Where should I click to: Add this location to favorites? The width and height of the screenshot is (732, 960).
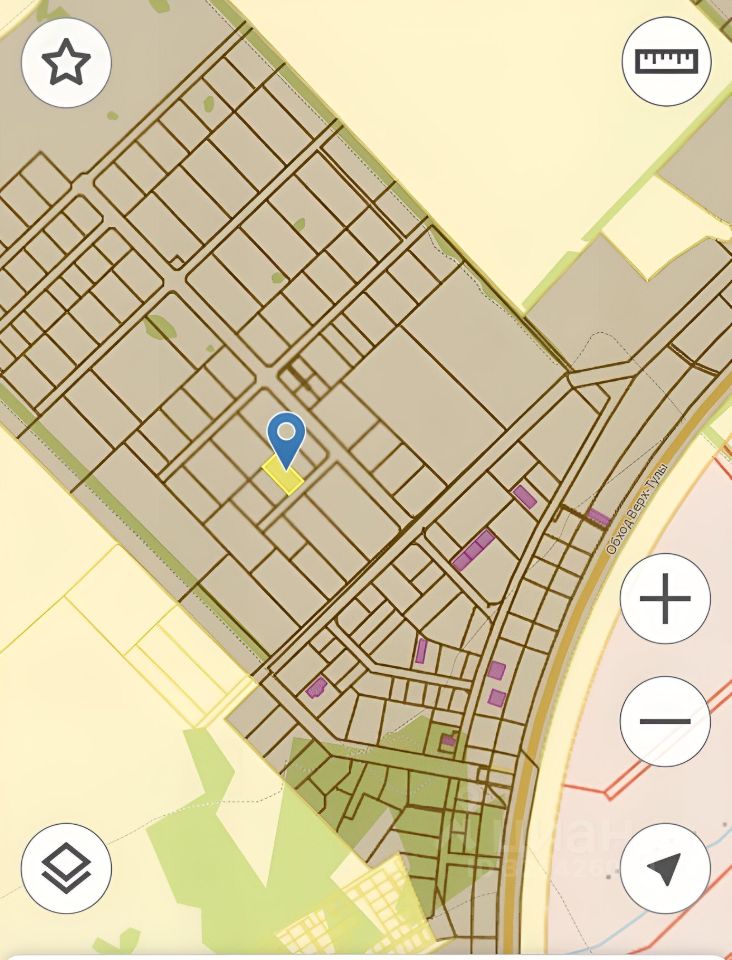(x=66, y=63)
